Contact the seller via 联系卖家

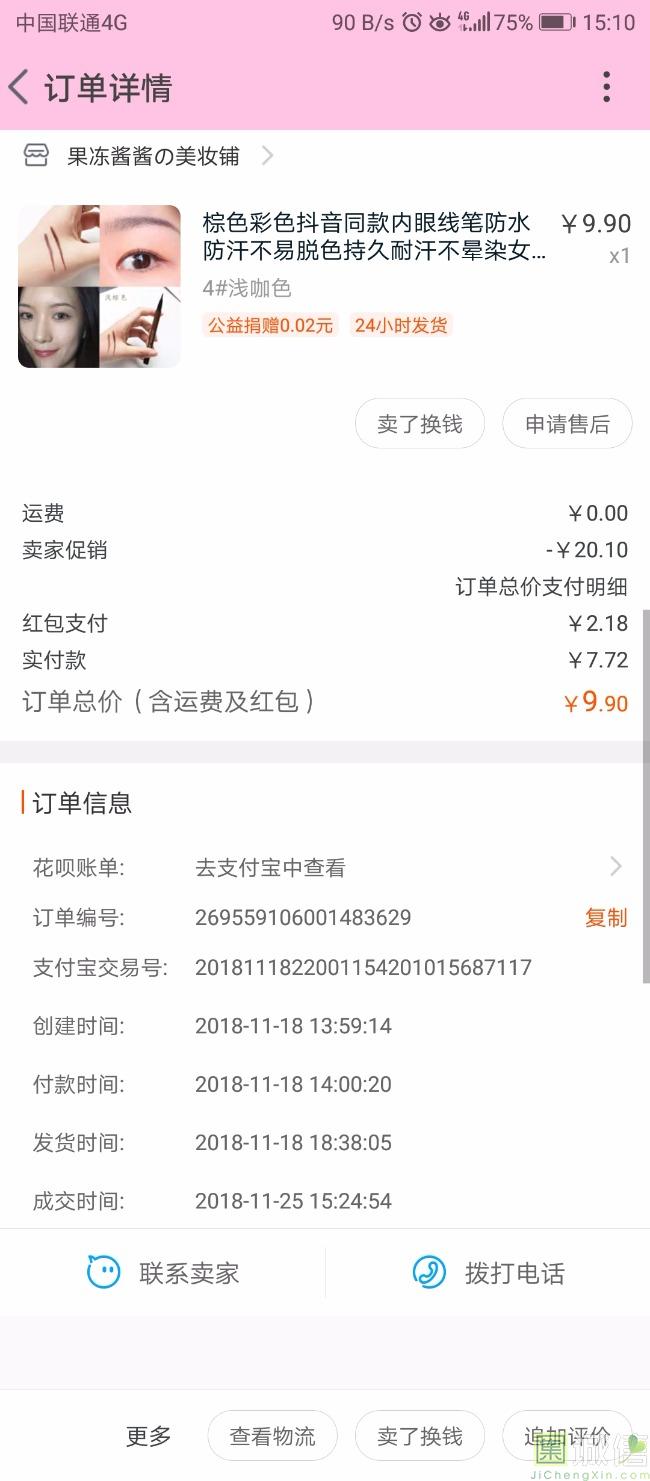click(163, 1273)
